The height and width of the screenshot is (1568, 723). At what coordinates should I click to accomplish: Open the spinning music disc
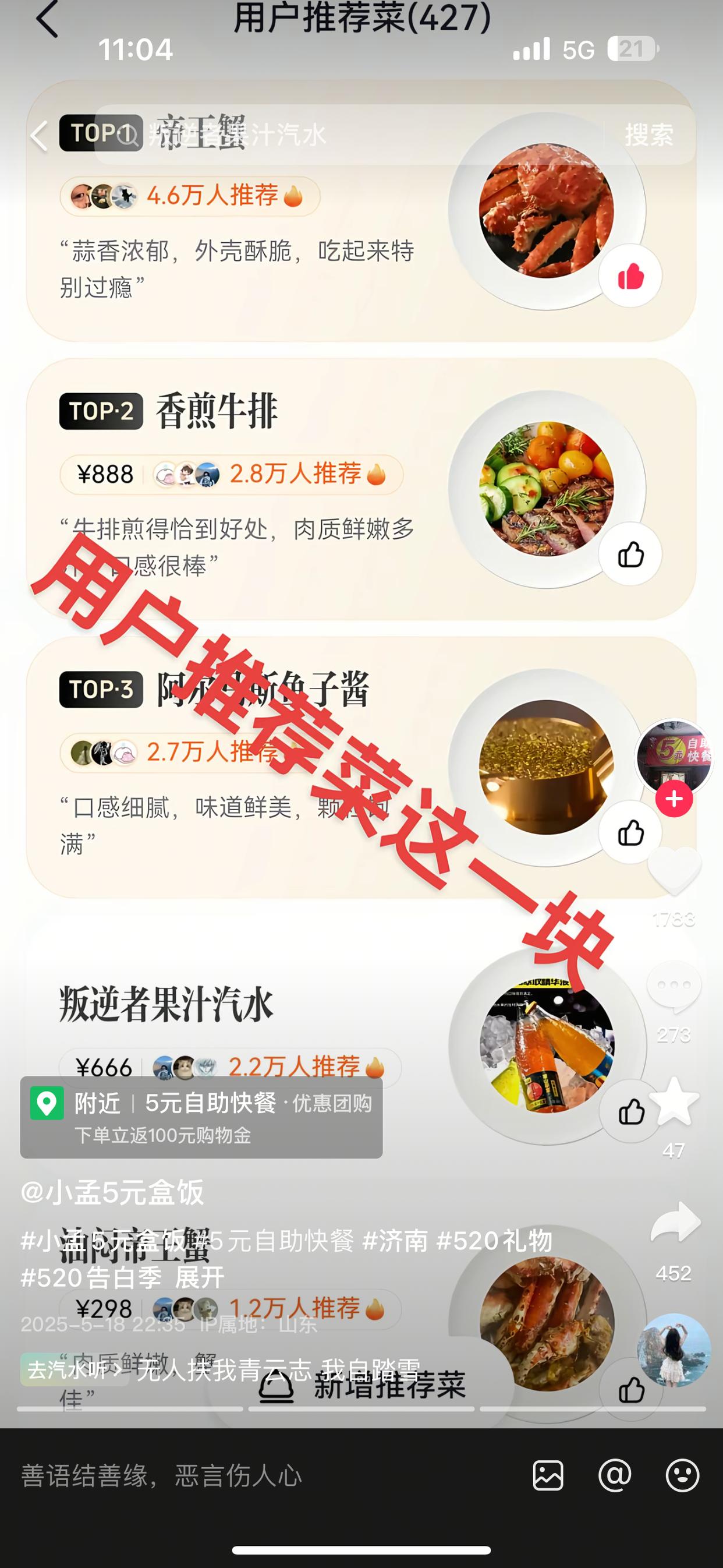pyautogui.click(x=674, y=1350)
